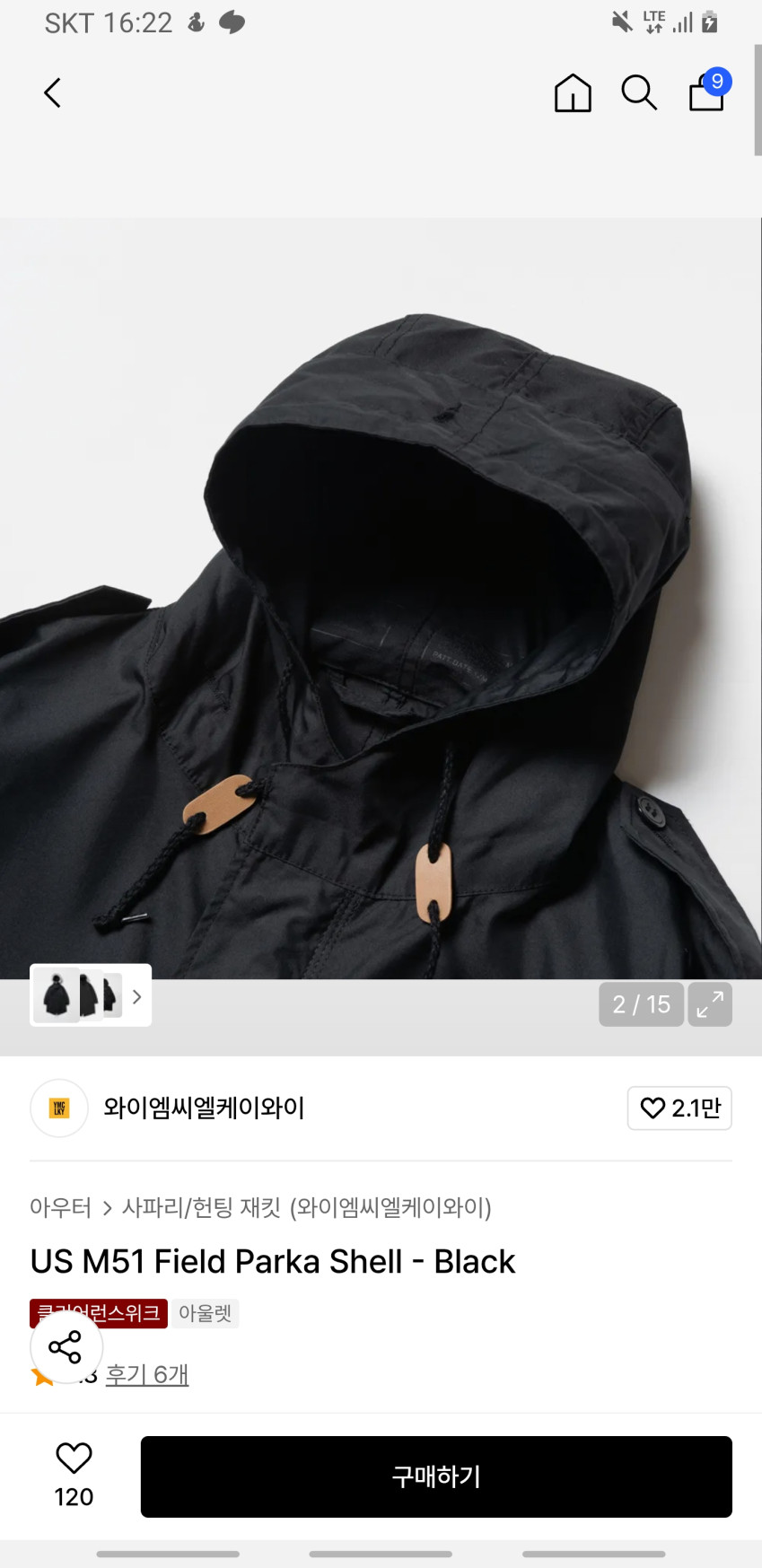
Task: Like the brand with the 2.1만 heart button
Action: click(679, 1108)
